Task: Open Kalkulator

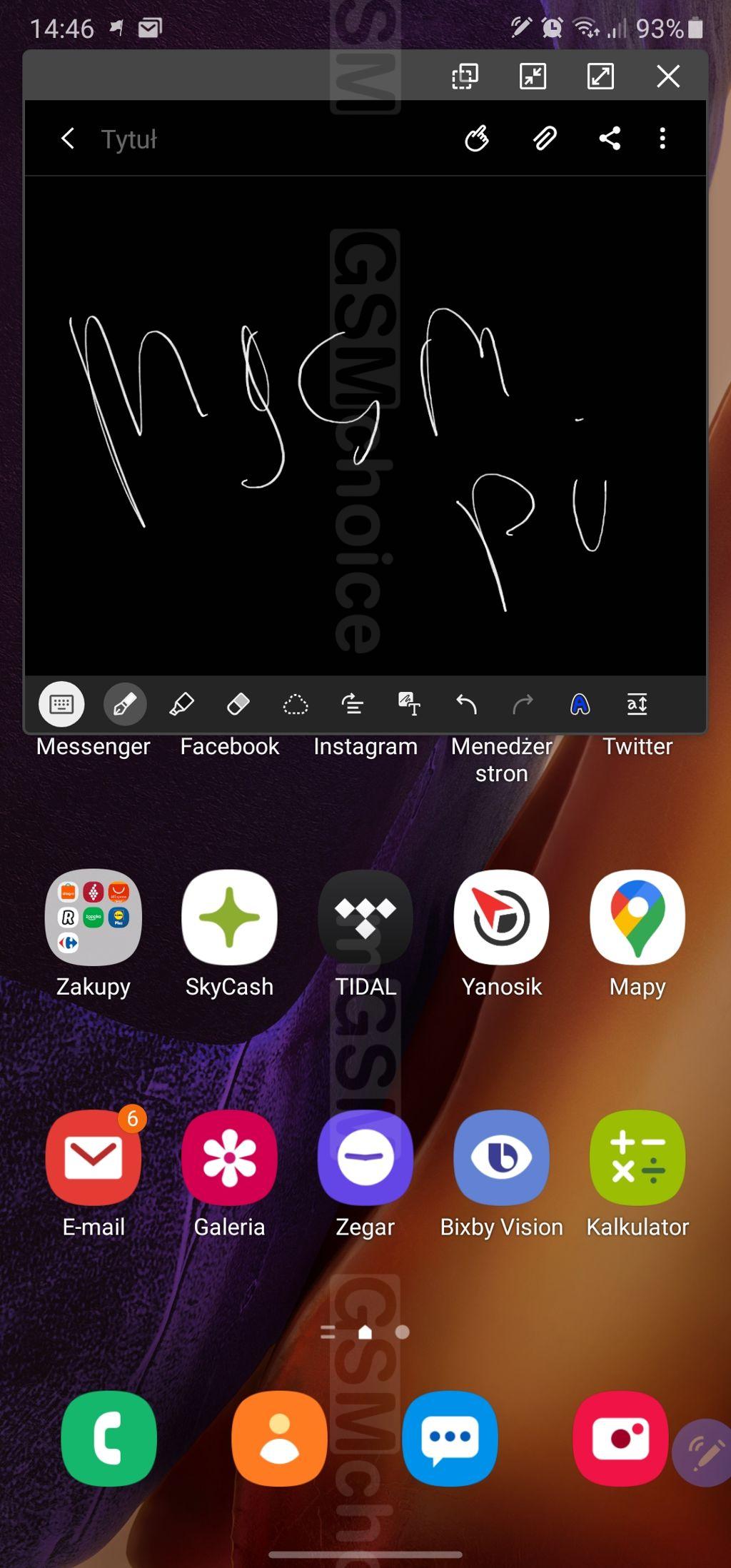Action: [637, 1157]
